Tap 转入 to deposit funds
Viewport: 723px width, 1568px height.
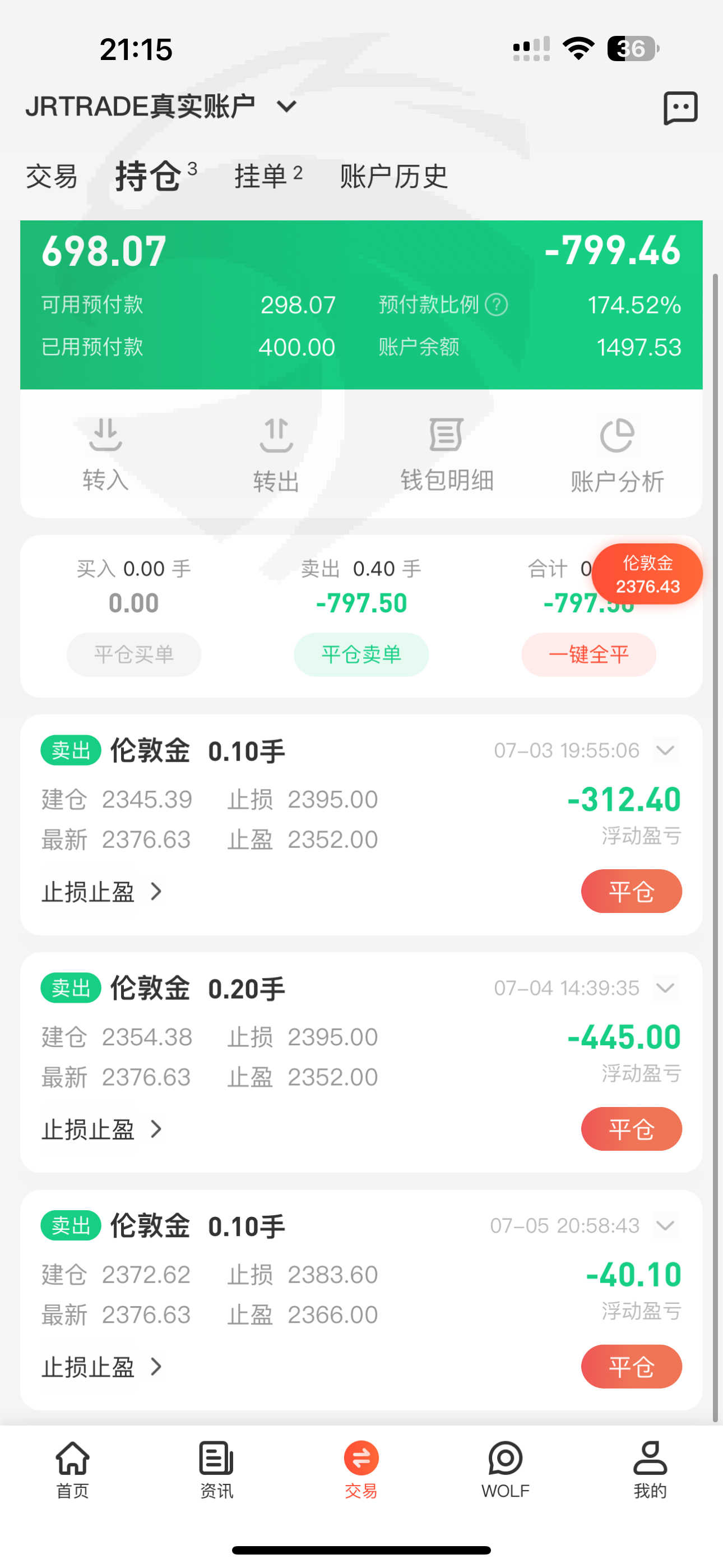[105, 454]
